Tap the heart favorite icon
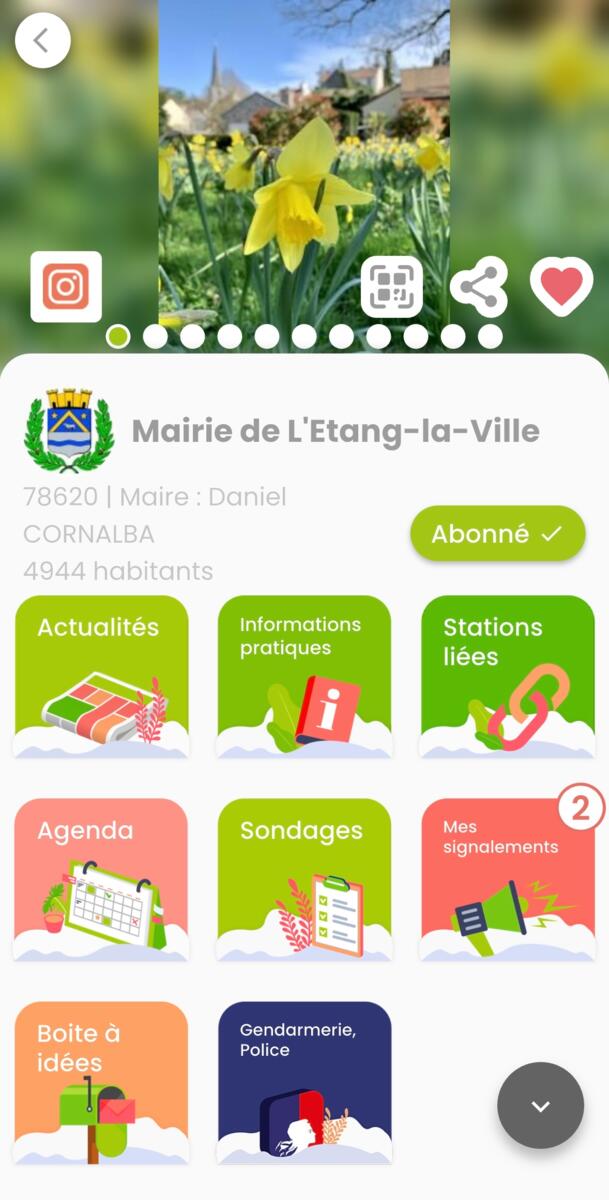Viewport: 609px width, 1200px height. point(561,287)
